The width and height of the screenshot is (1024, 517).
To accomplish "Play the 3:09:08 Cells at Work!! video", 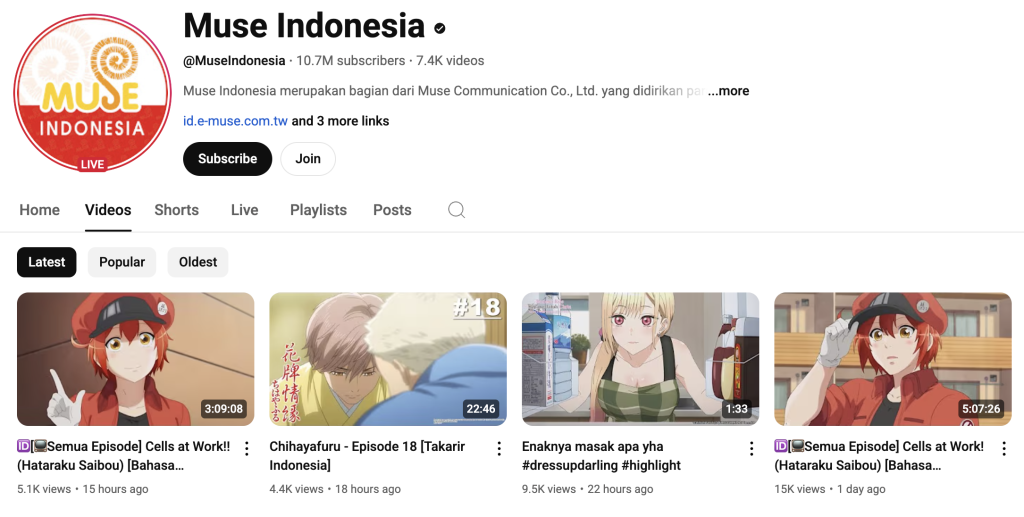I will coord(136,359).
